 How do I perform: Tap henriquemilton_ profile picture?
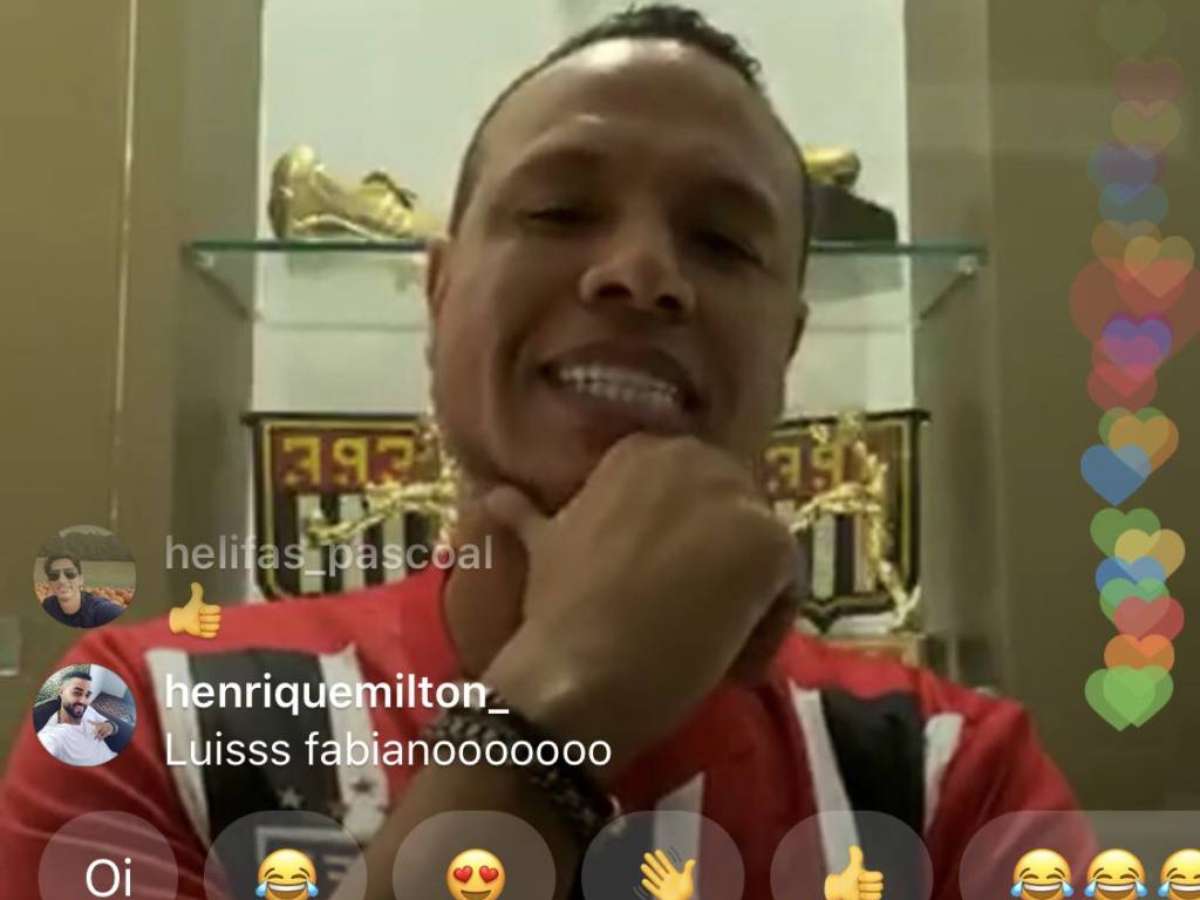(x=84, y=714)
